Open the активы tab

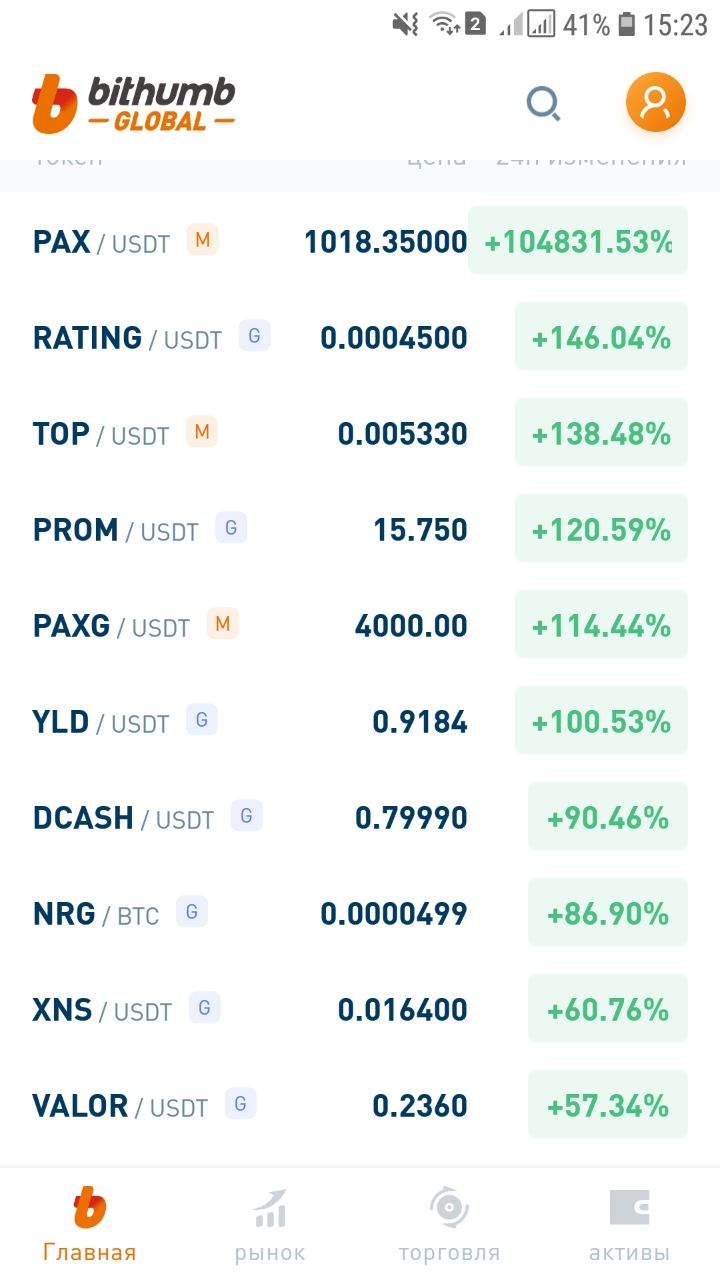630,1224
